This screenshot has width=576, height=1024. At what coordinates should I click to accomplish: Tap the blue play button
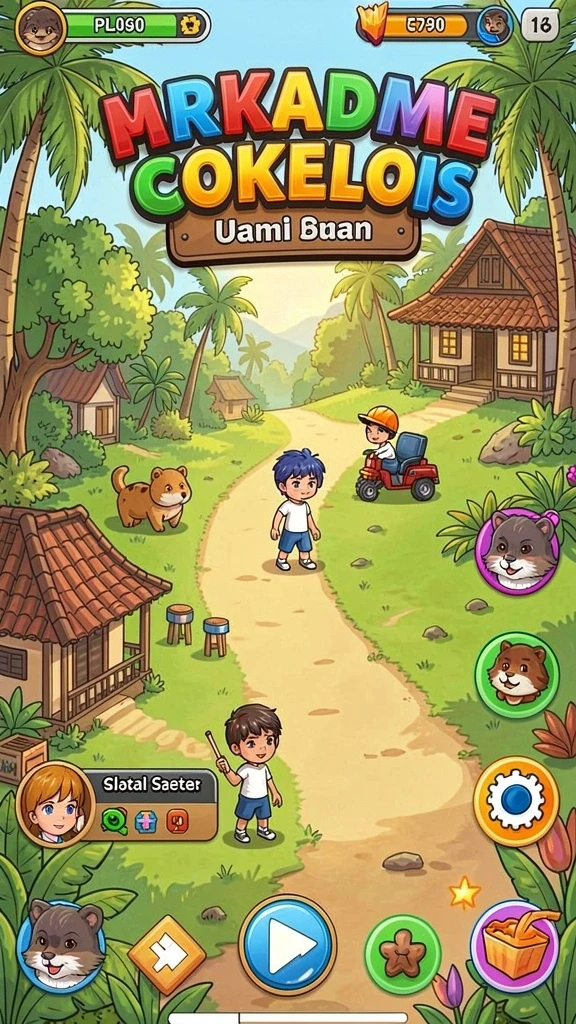click(287, 944)
